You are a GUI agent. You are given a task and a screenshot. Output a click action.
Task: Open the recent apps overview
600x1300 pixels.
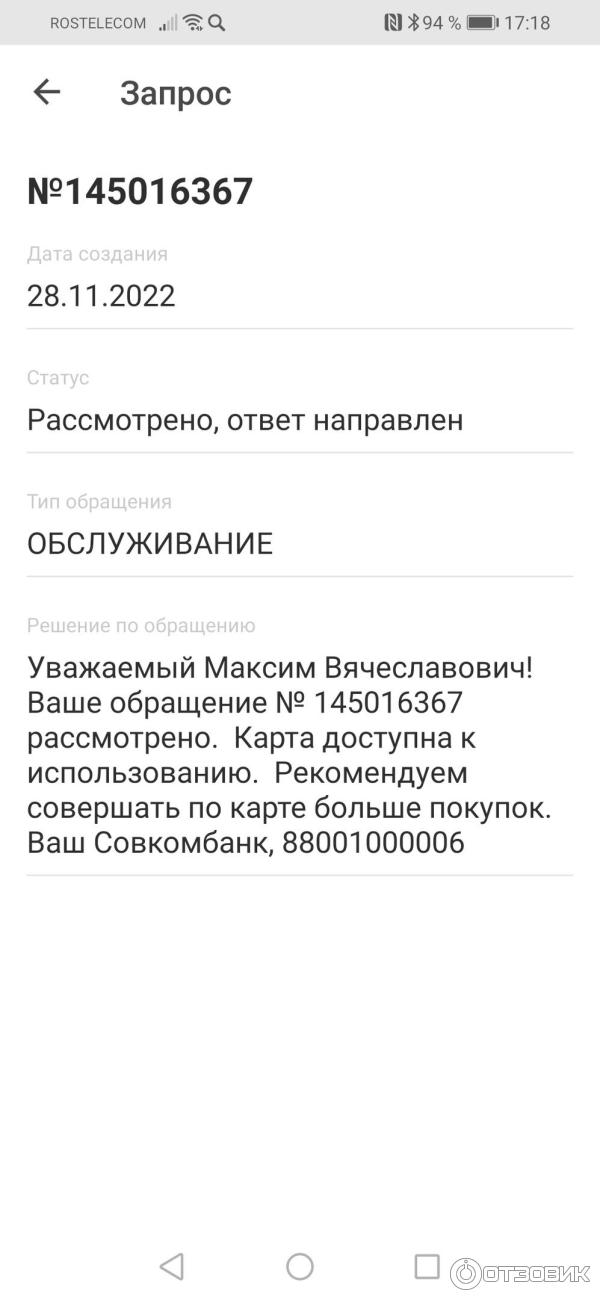(427, 1266)
